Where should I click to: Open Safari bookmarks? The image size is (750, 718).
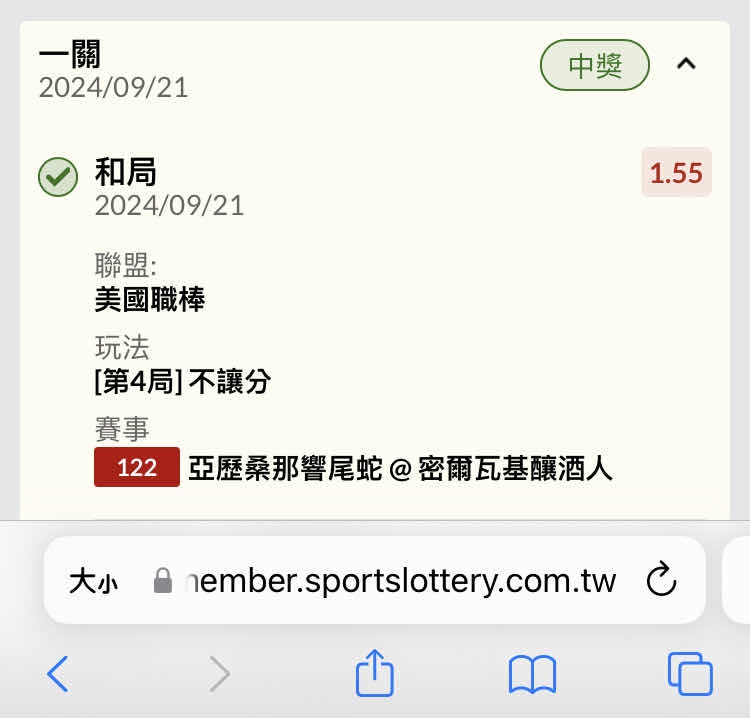532,674
